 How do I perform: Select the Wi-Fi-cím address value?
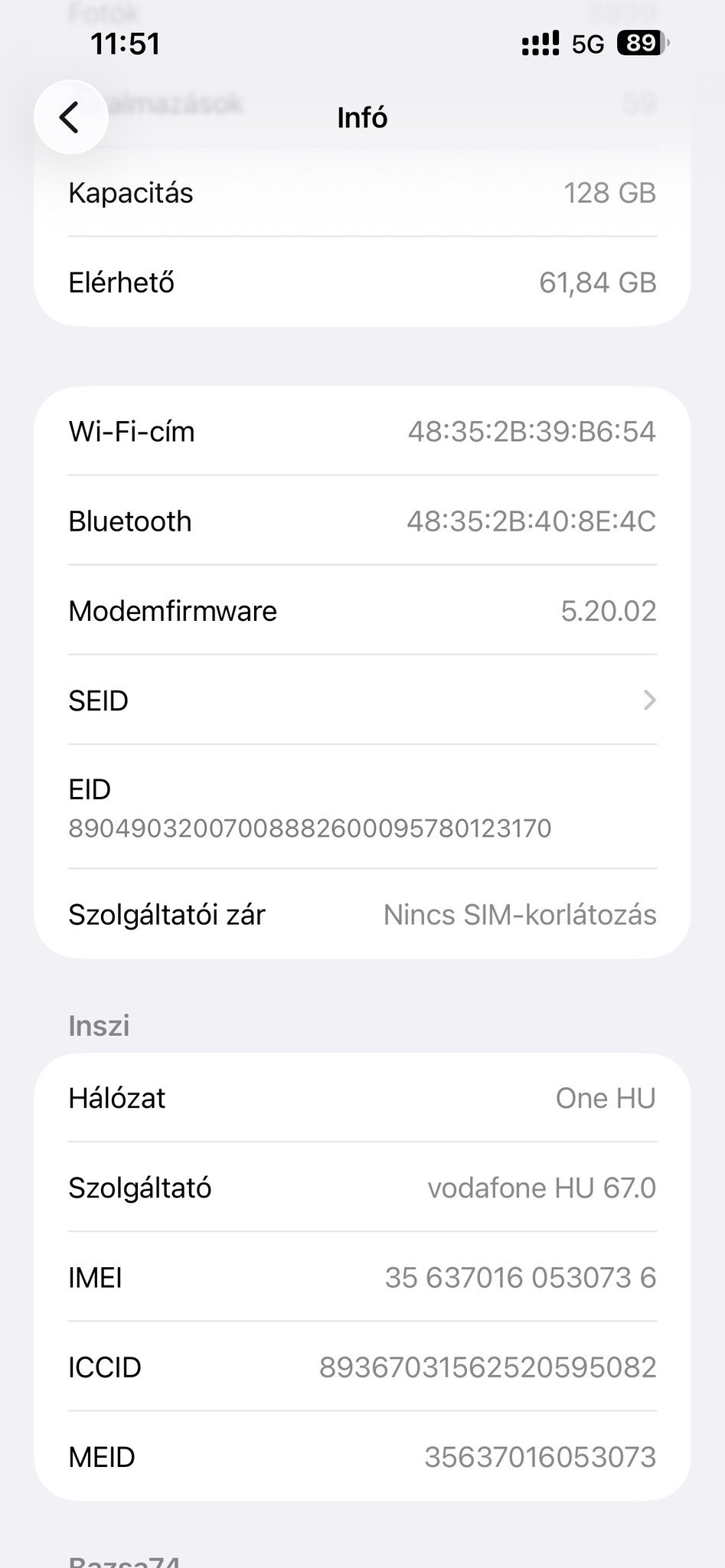(x=531, y=431)
